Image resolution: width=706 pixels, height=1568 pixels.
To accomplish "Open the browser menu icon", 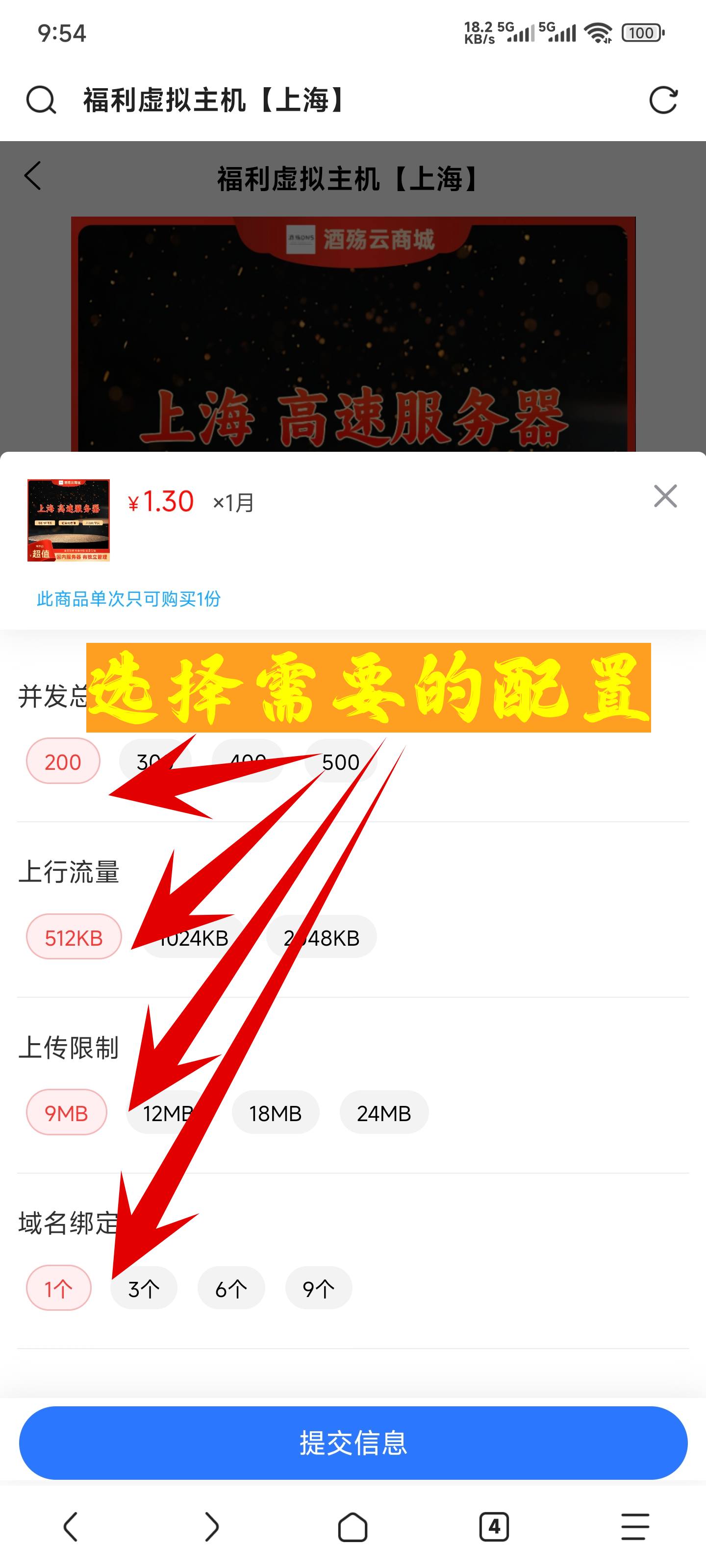I will (x=635, y=1527).
